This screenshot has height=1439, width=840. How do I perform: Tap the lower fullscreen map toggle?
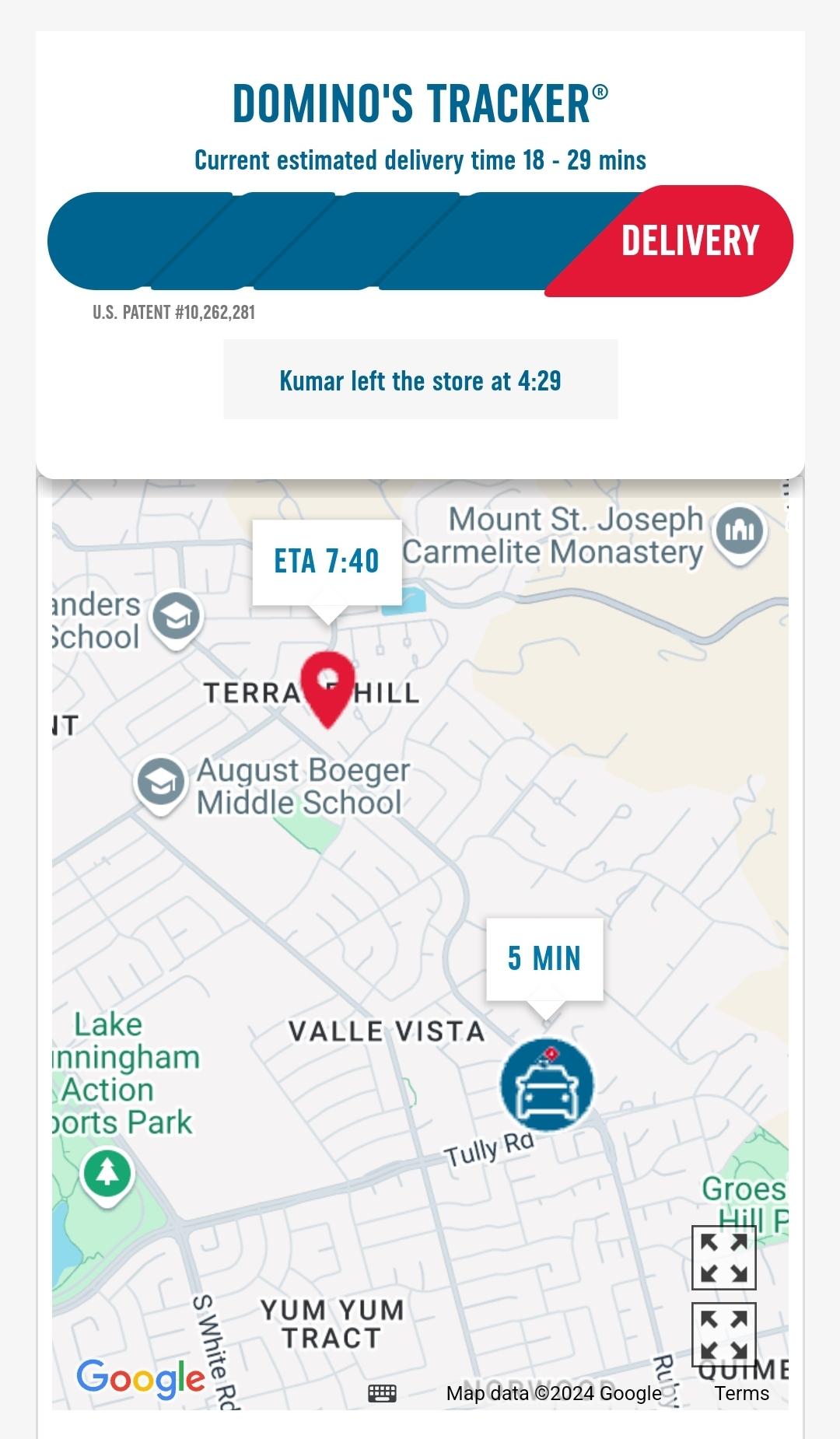coord(724,1335)
